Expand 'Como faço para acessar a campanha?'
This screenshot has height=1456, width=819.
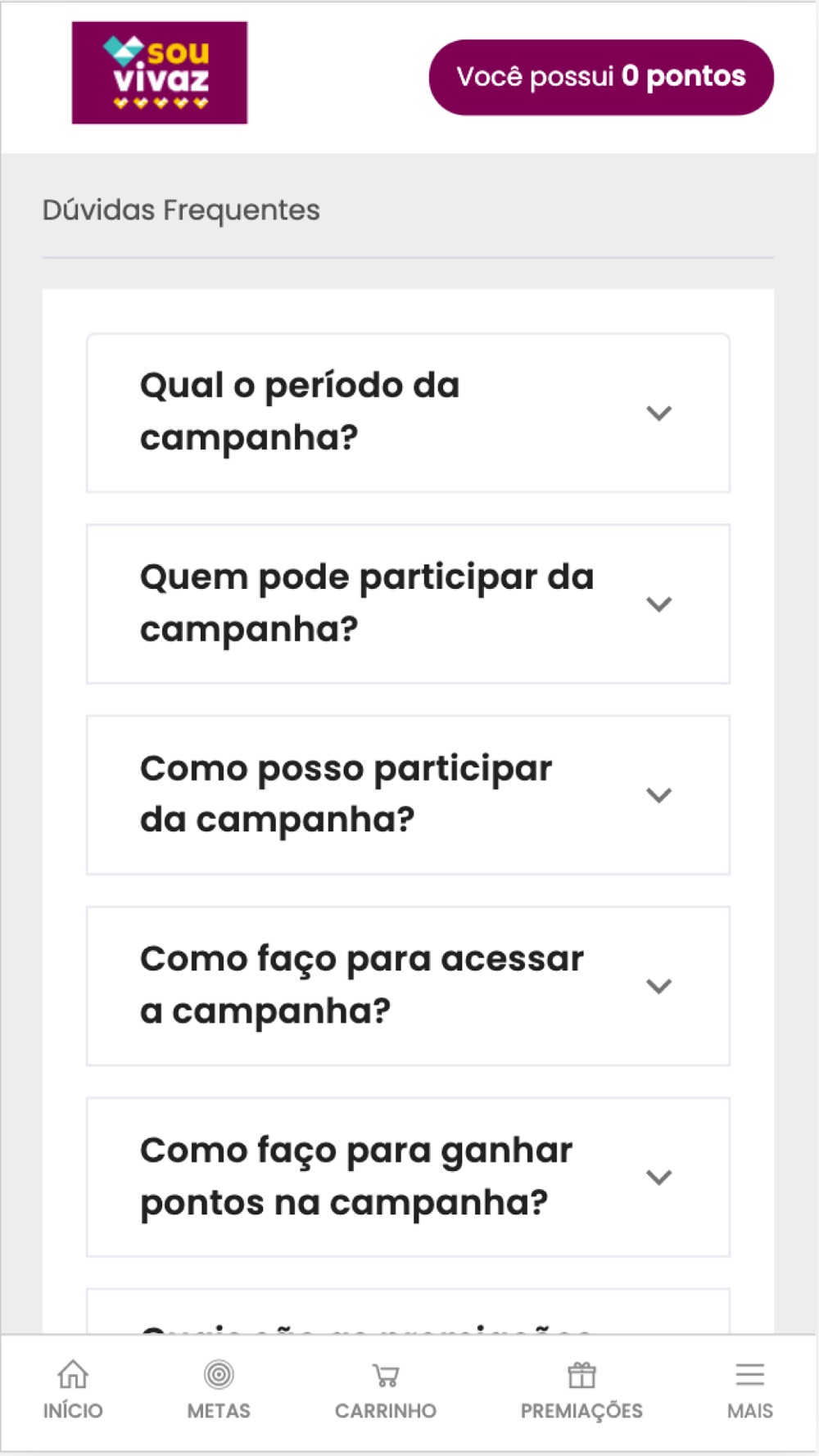408,986
